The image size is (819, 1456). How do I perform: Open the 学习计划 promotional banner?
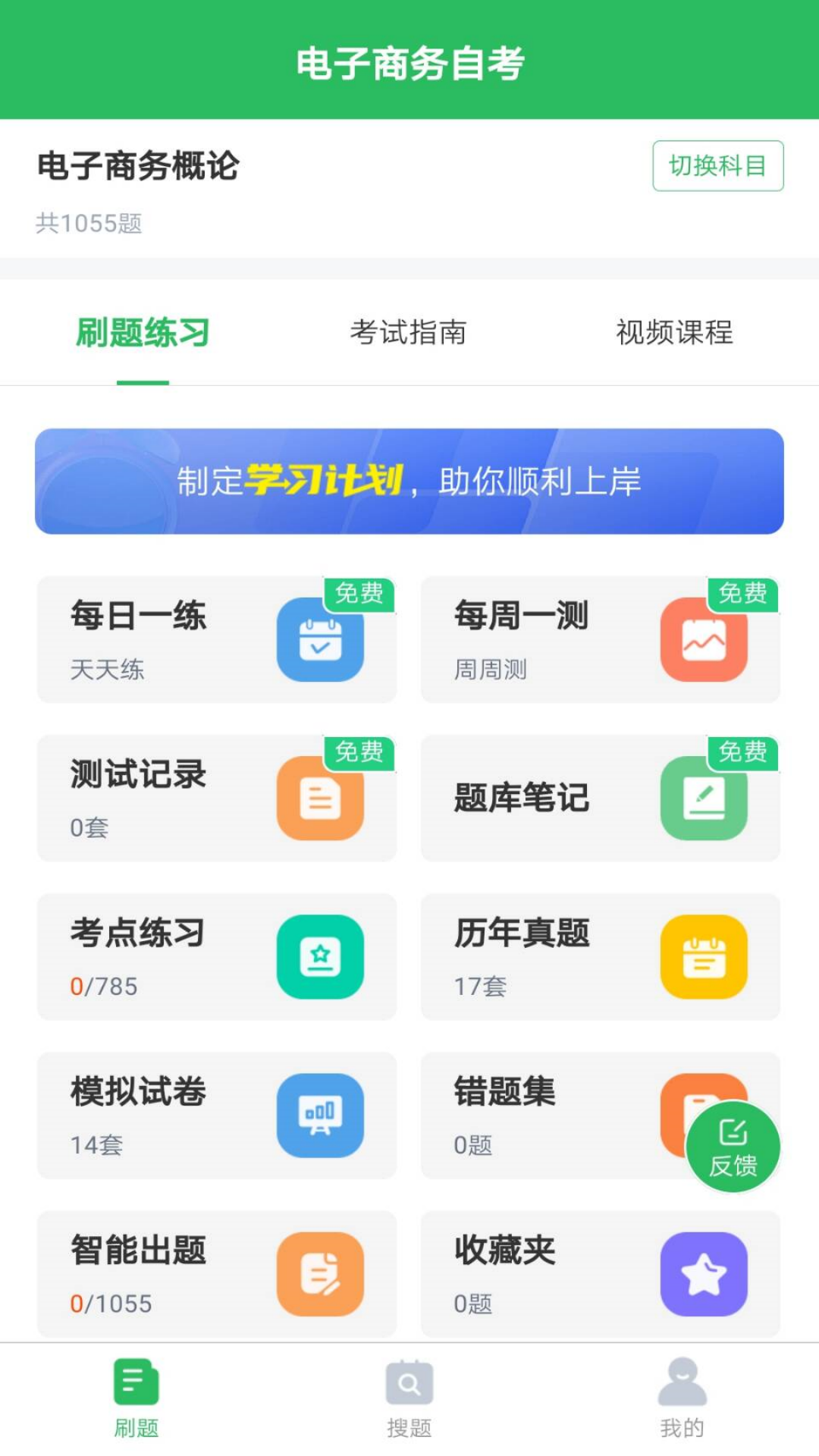point(409,481)
